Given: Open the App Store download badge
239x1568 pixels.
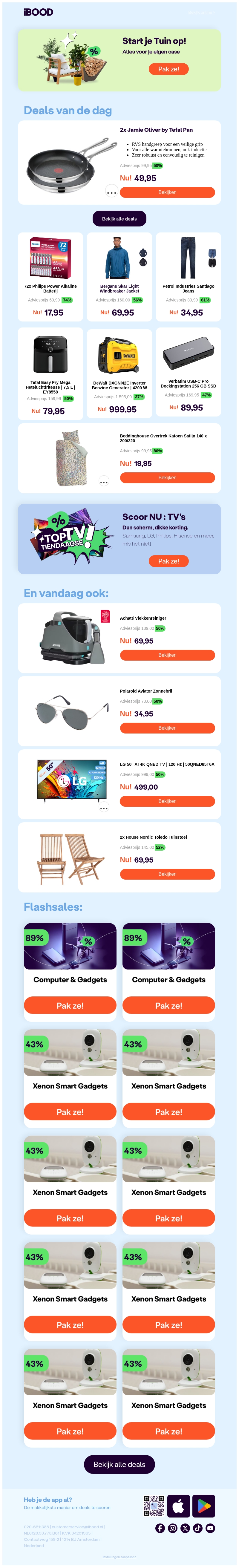Looking at the screenshot, I should click(x=178, y=1506).
